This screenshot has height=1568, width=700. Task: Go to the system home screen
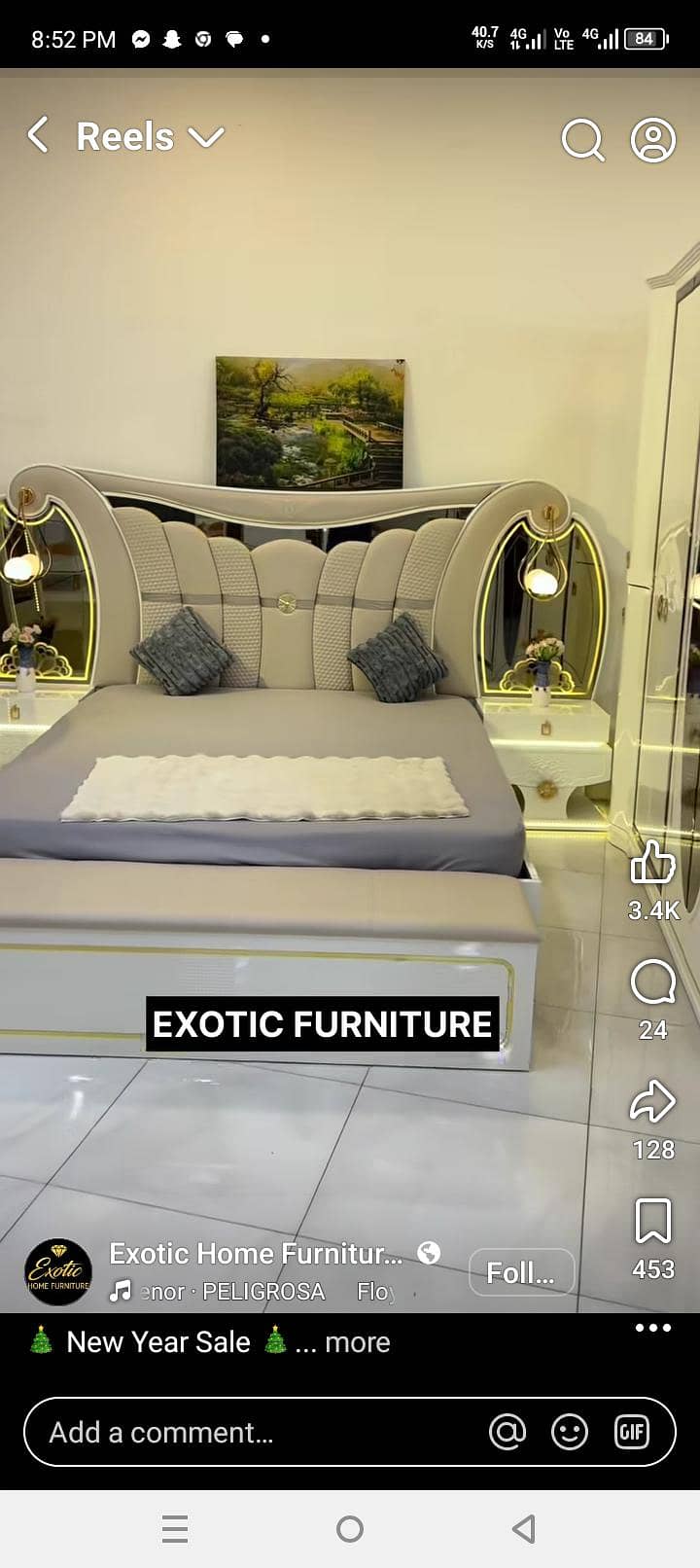(350, 1528)
